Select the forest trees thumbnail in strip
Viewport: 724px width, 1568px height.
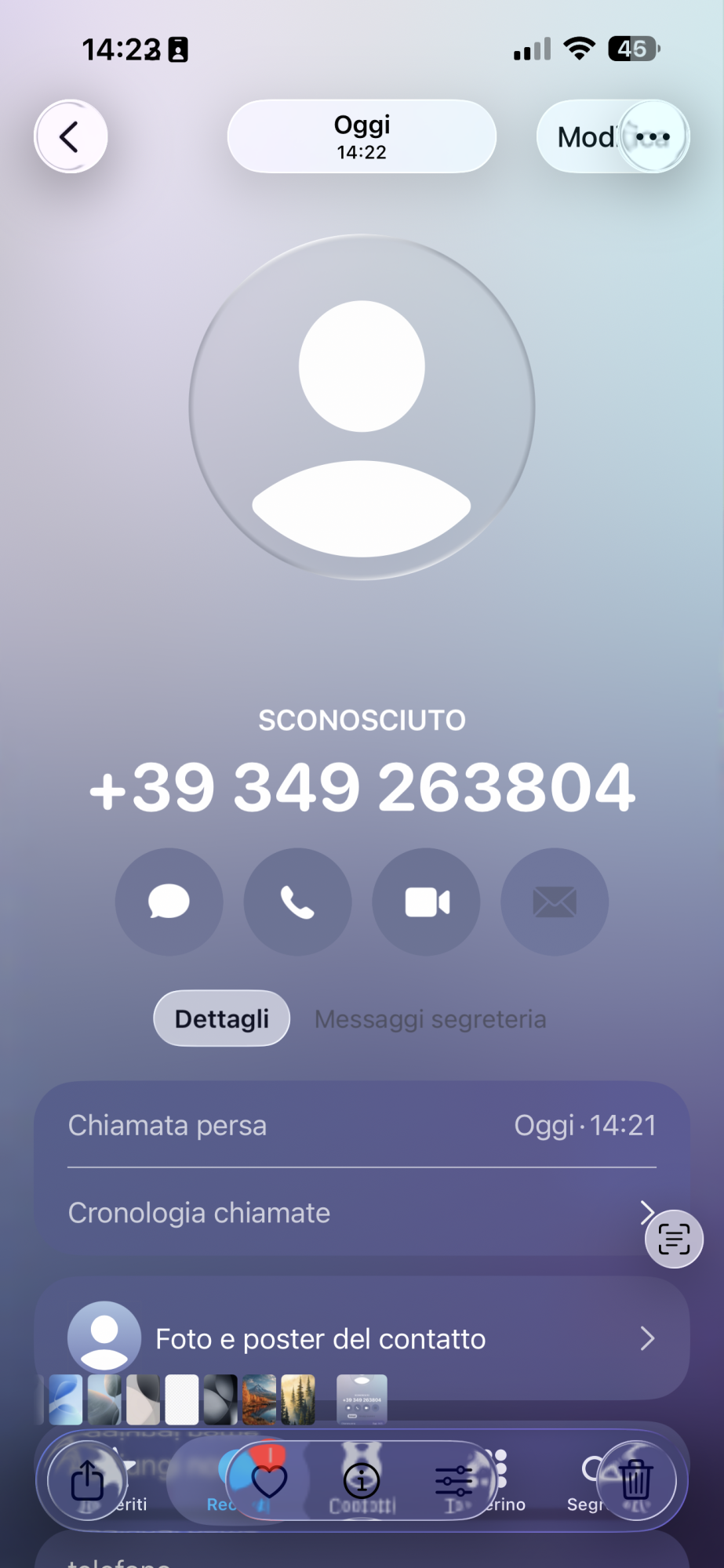[298, 1399]
